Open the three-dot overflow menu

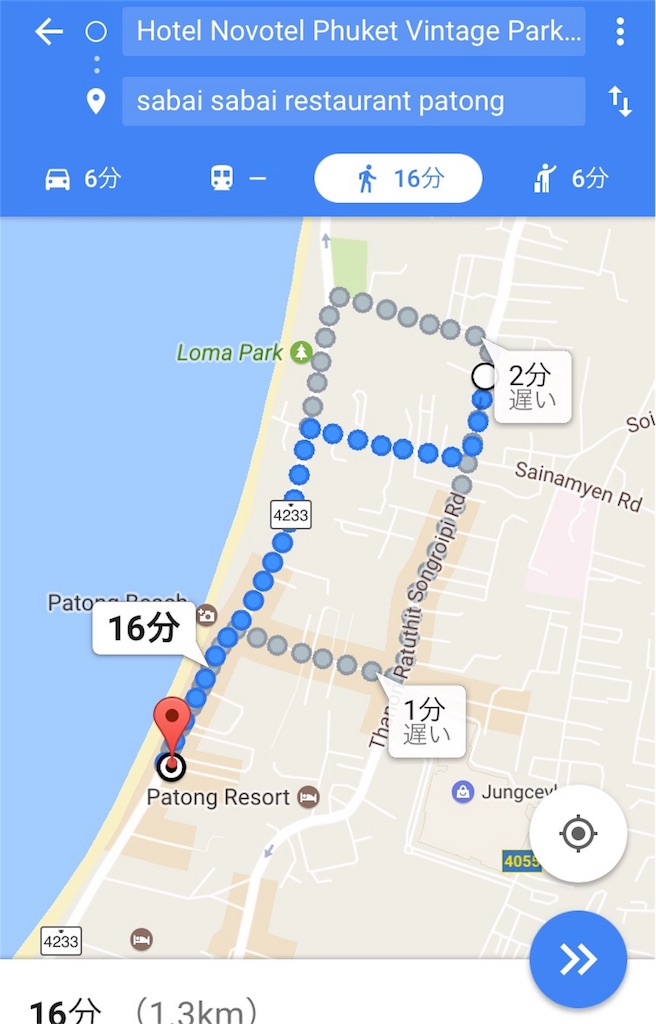(x=620, y=32)
